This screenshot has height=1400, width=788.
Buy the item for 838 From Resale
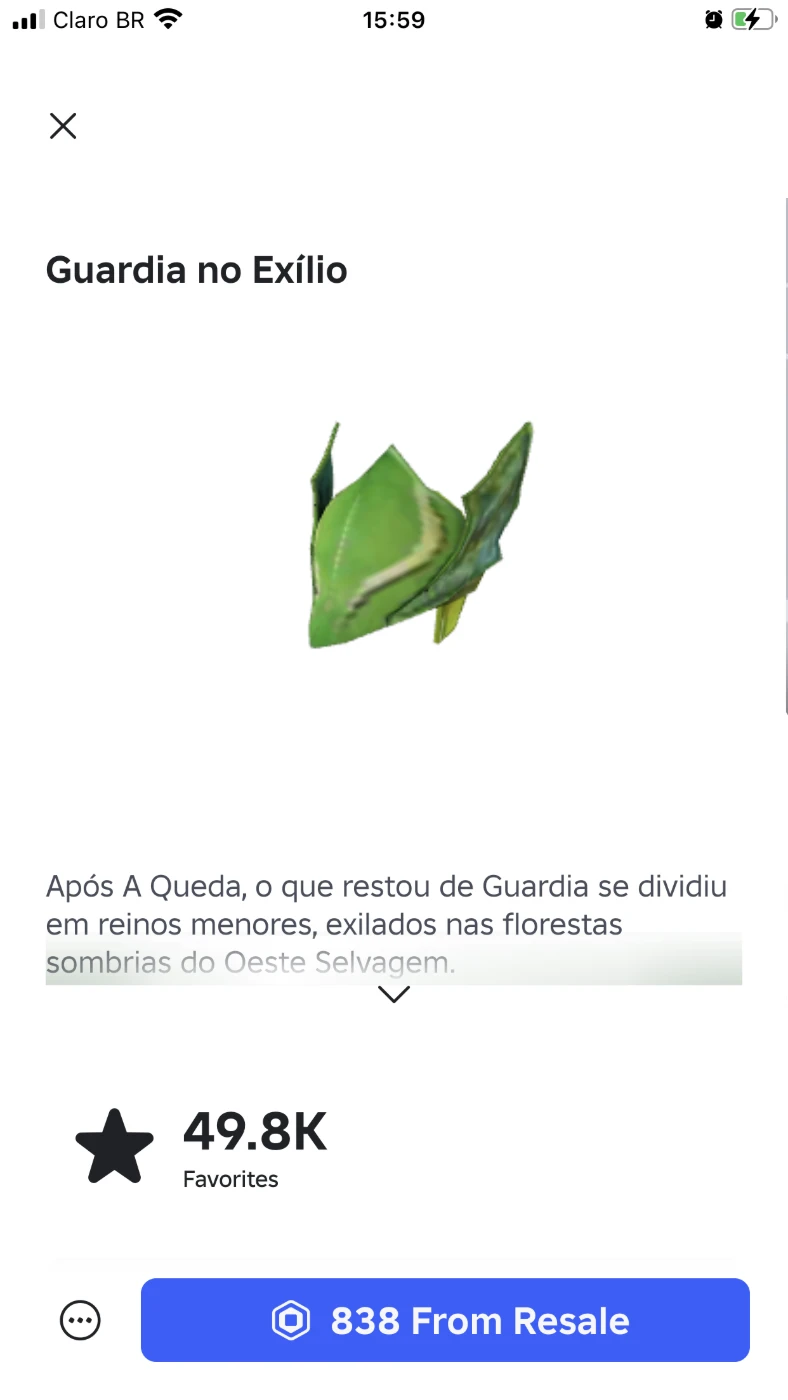pos(445,1320)
